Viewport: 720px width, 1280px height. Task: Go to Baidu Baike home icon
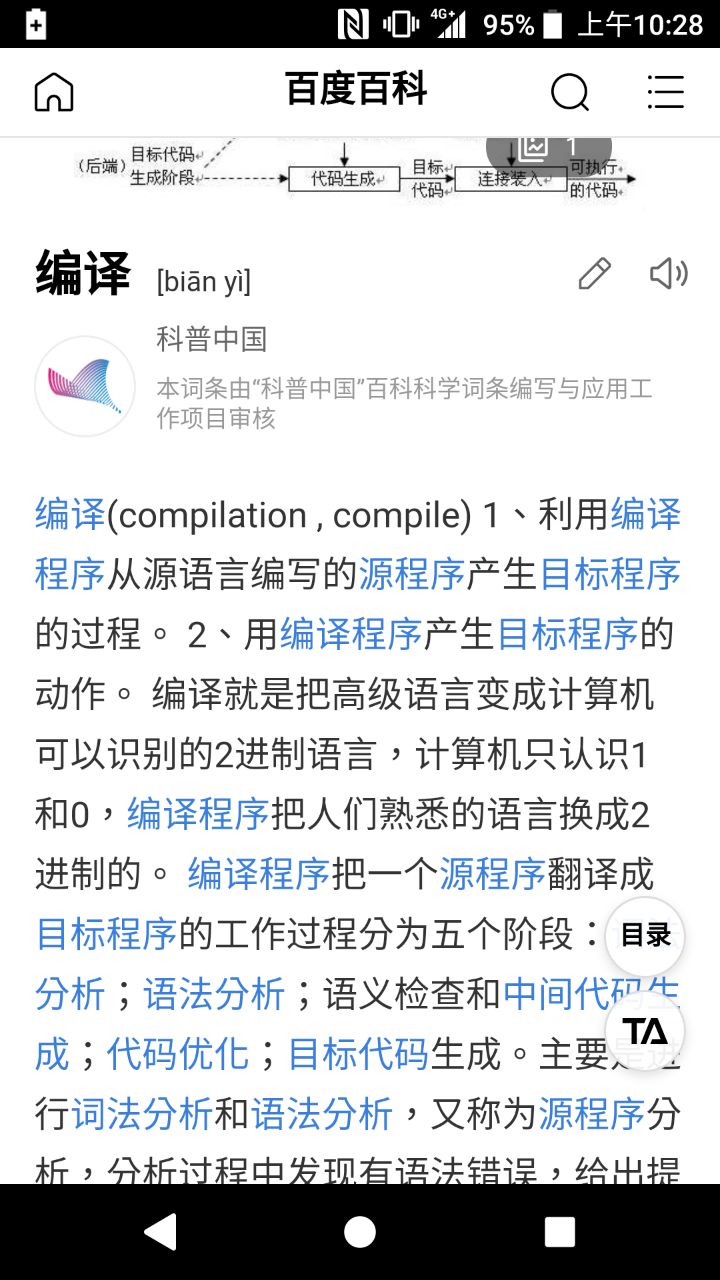coord(54,92)
